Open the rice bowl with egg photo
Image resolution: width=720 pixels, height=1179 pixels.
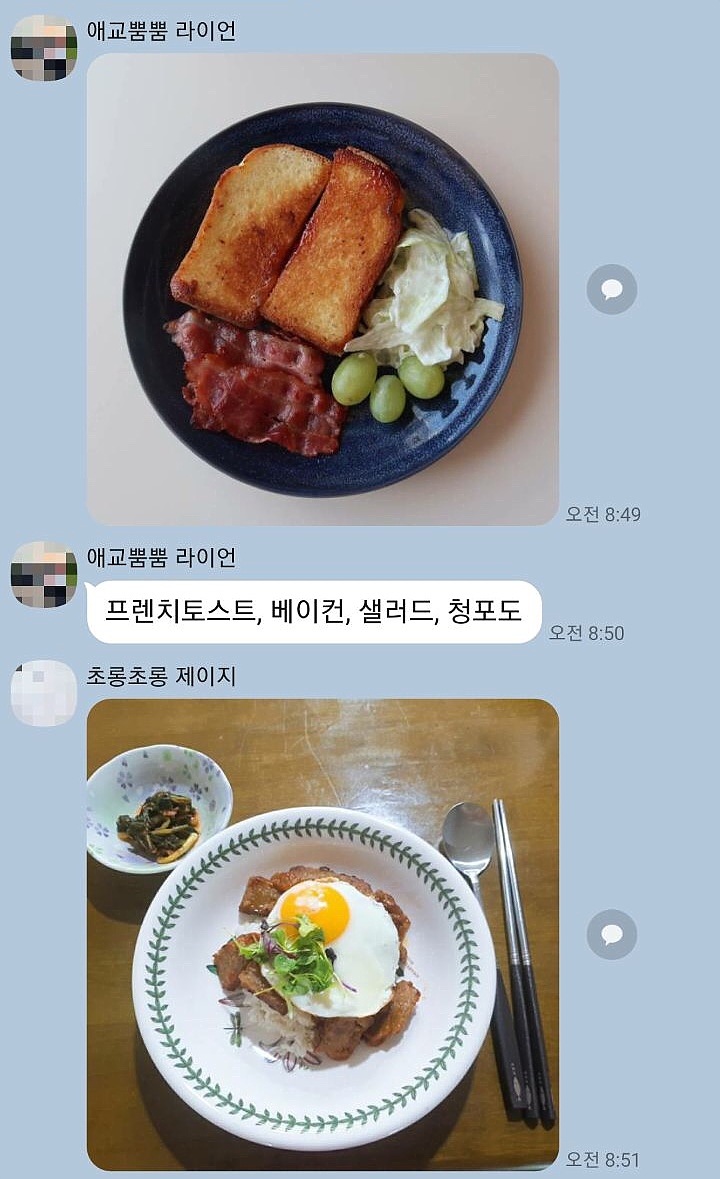pos(322,934)
